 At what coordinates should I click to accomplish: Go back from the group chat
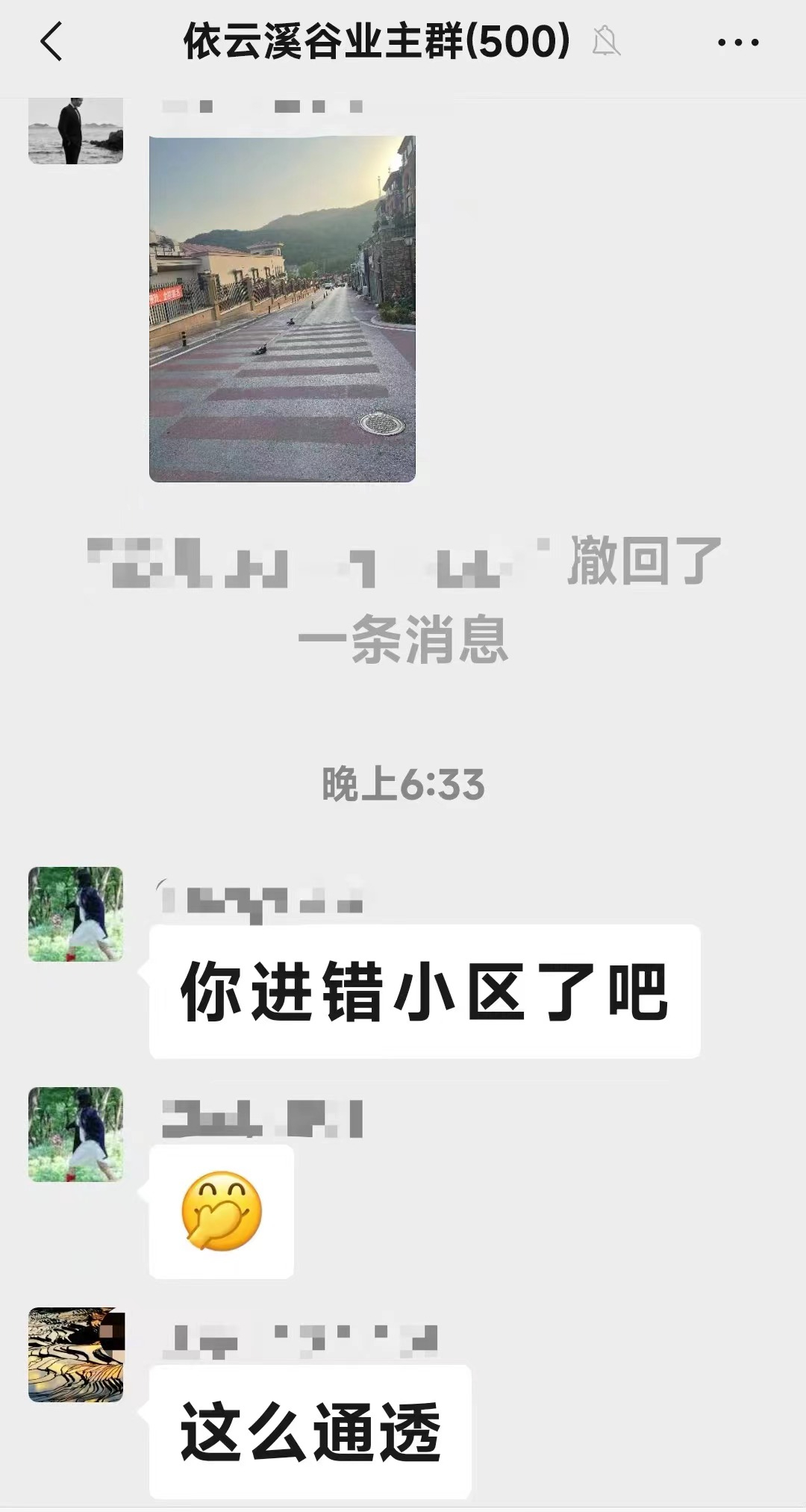(51, 42)
